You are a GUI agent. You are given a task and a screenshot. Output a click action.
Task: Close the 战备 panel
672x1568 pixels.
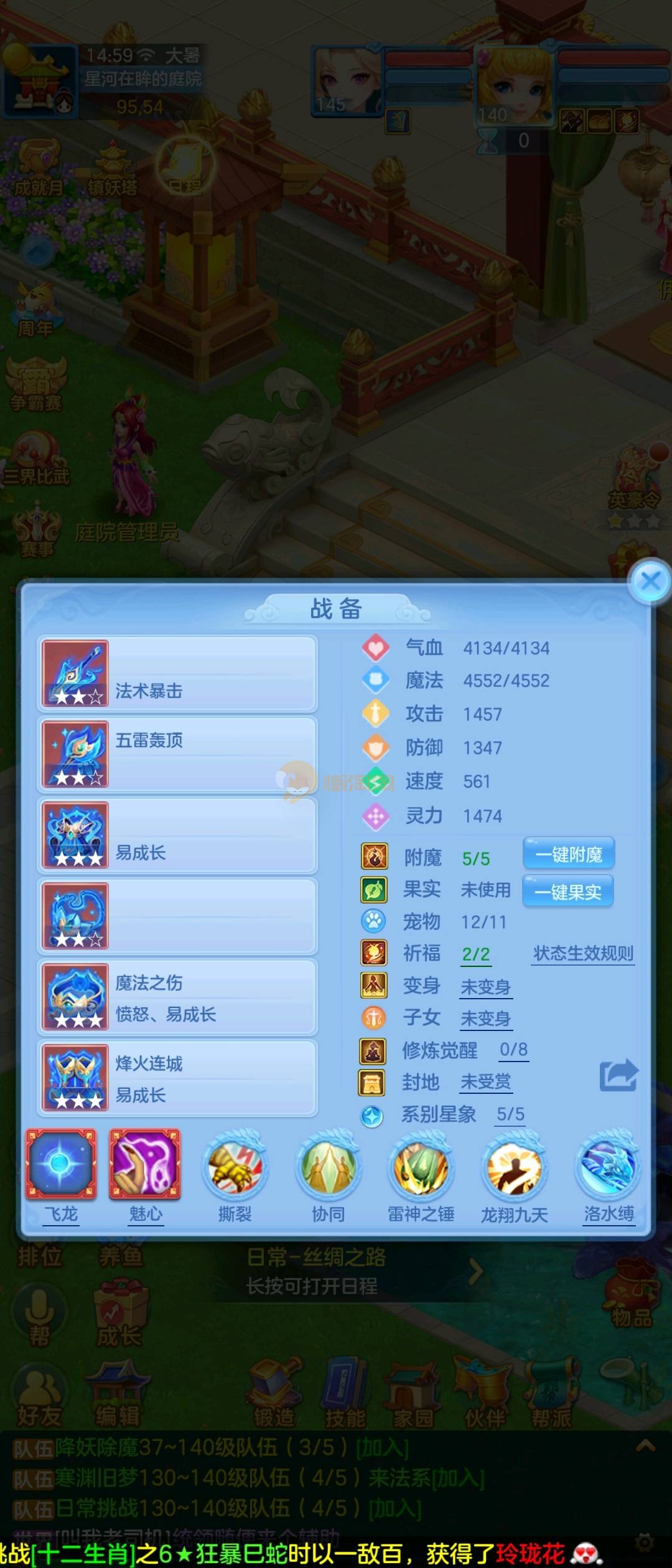pos(650,582)
